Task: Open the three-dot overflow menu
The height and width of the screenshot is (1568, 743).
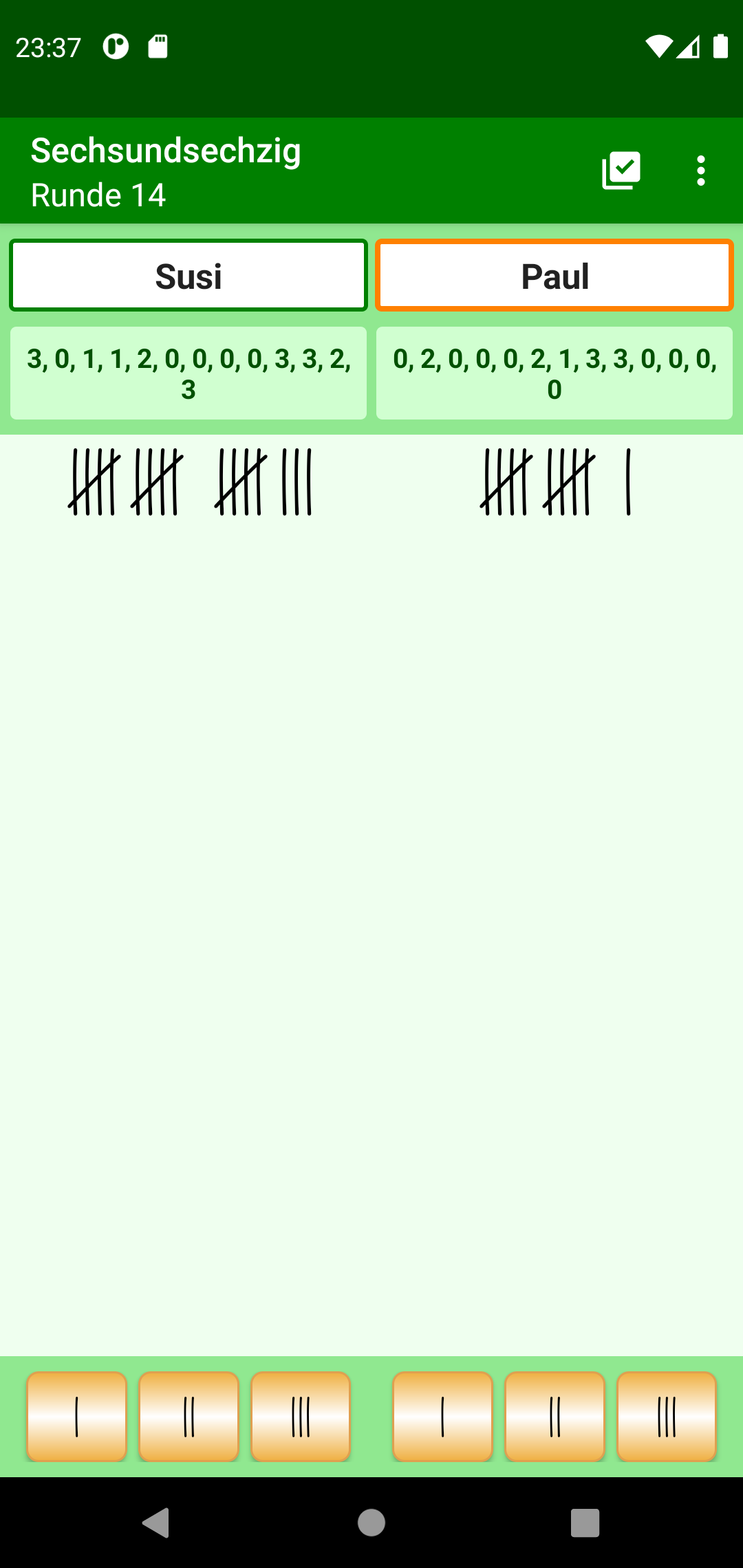Action: click(x=700, y=171)
